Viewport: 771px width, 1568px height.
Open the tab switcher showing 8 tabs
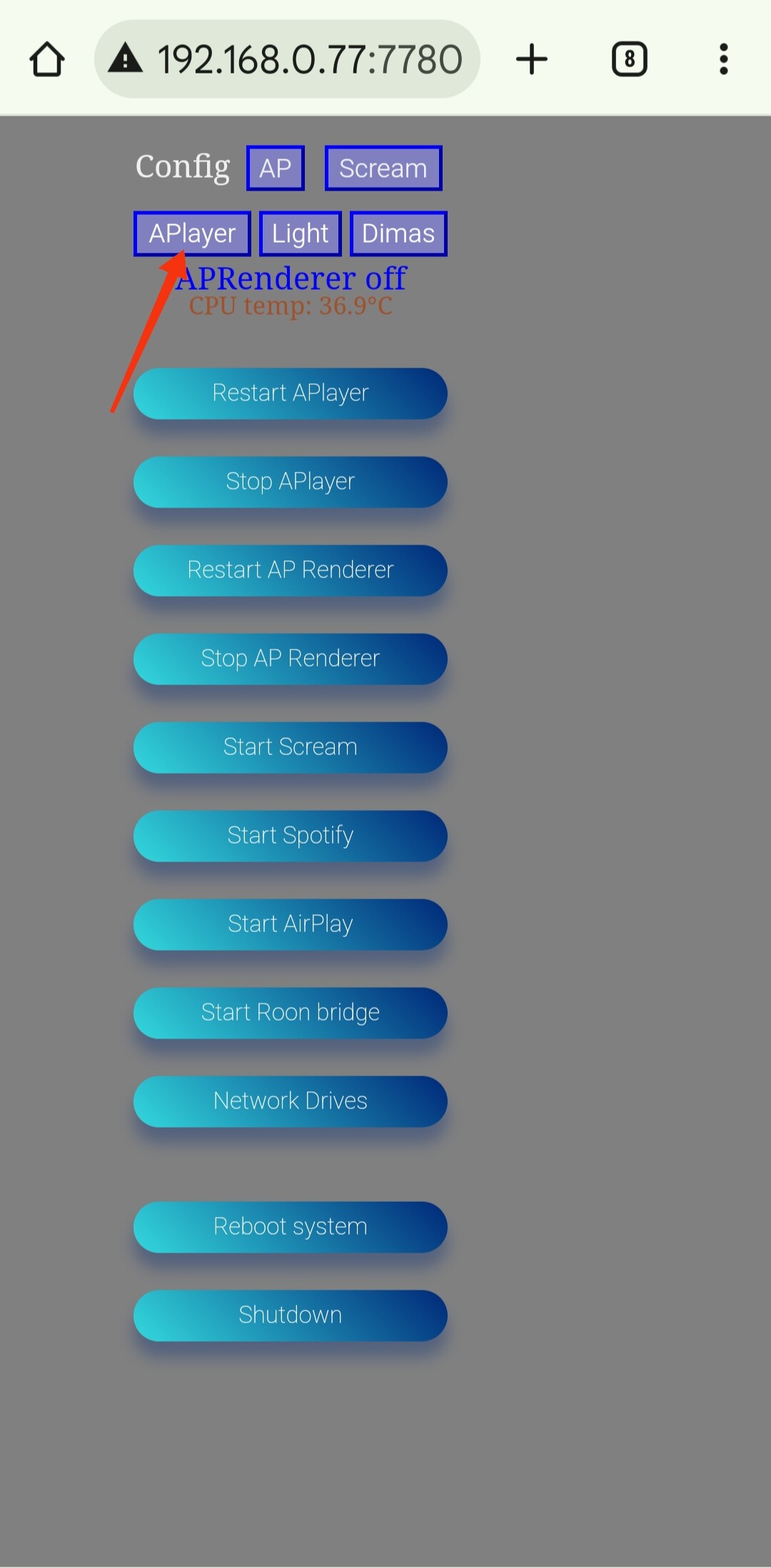(x=629, y=59)
